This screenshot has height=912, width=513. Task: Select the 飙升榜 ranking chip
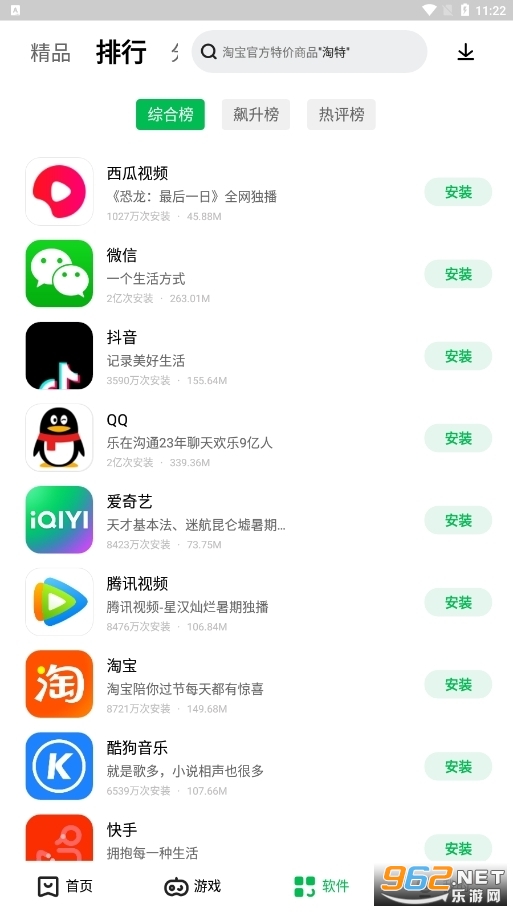point(256,114)
